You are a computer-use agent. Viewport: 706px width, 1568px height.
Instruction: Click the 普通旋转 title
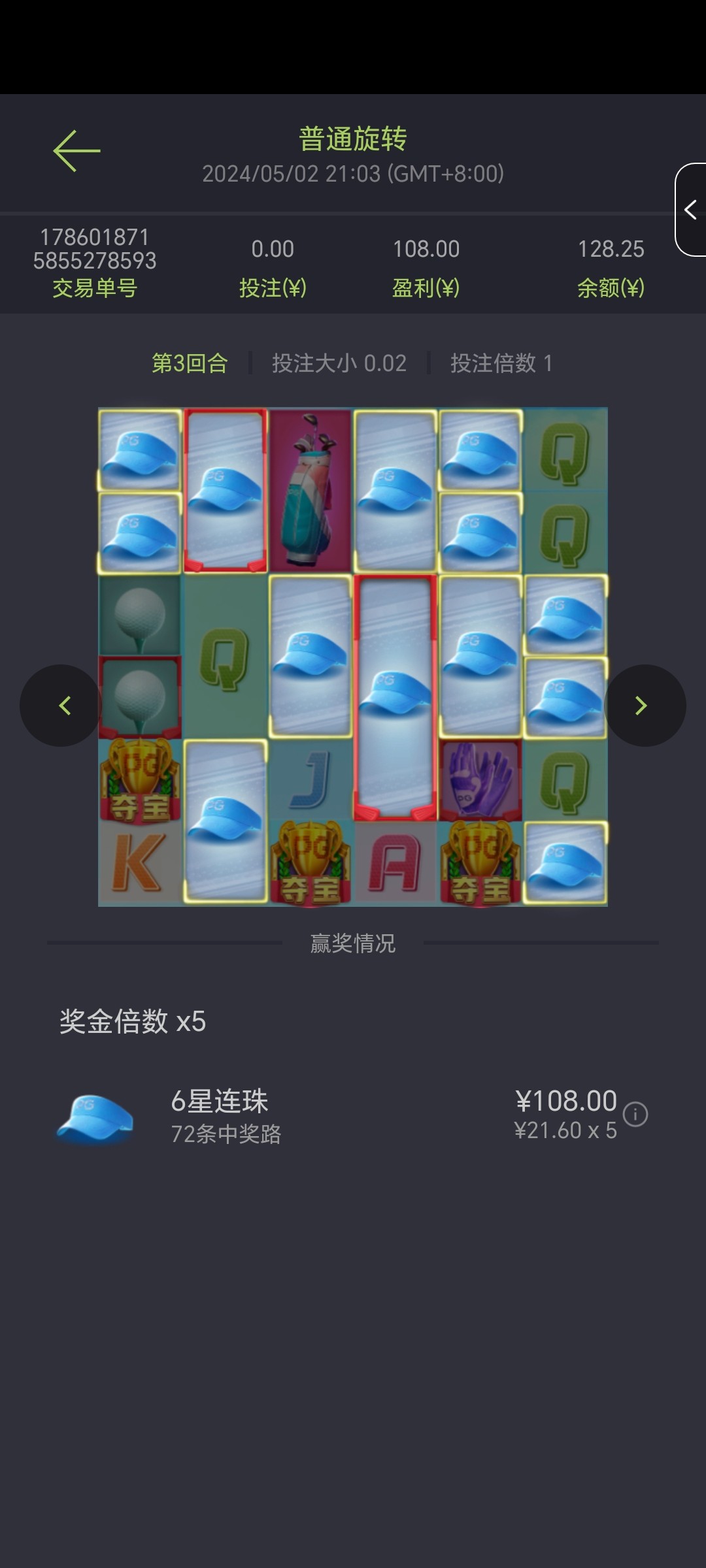353,139
